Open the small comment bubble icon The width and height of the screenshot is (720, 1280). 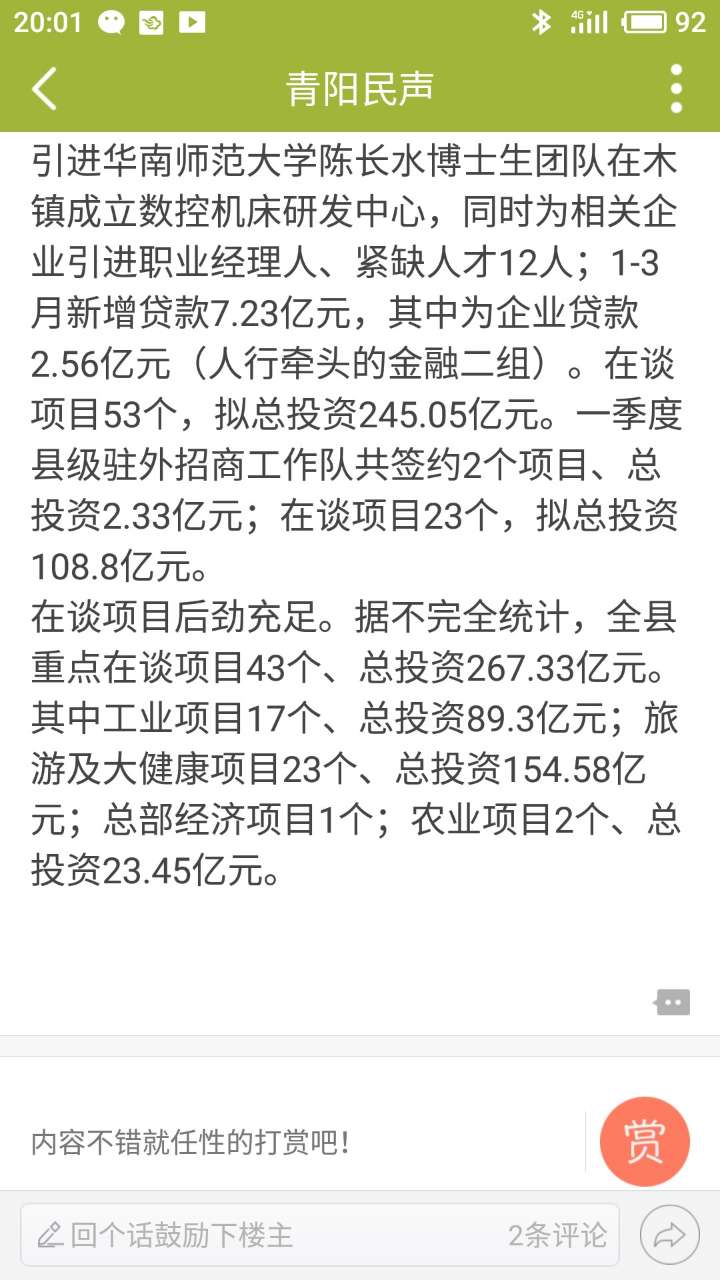pyautogui.click(x=672, y=1002)
